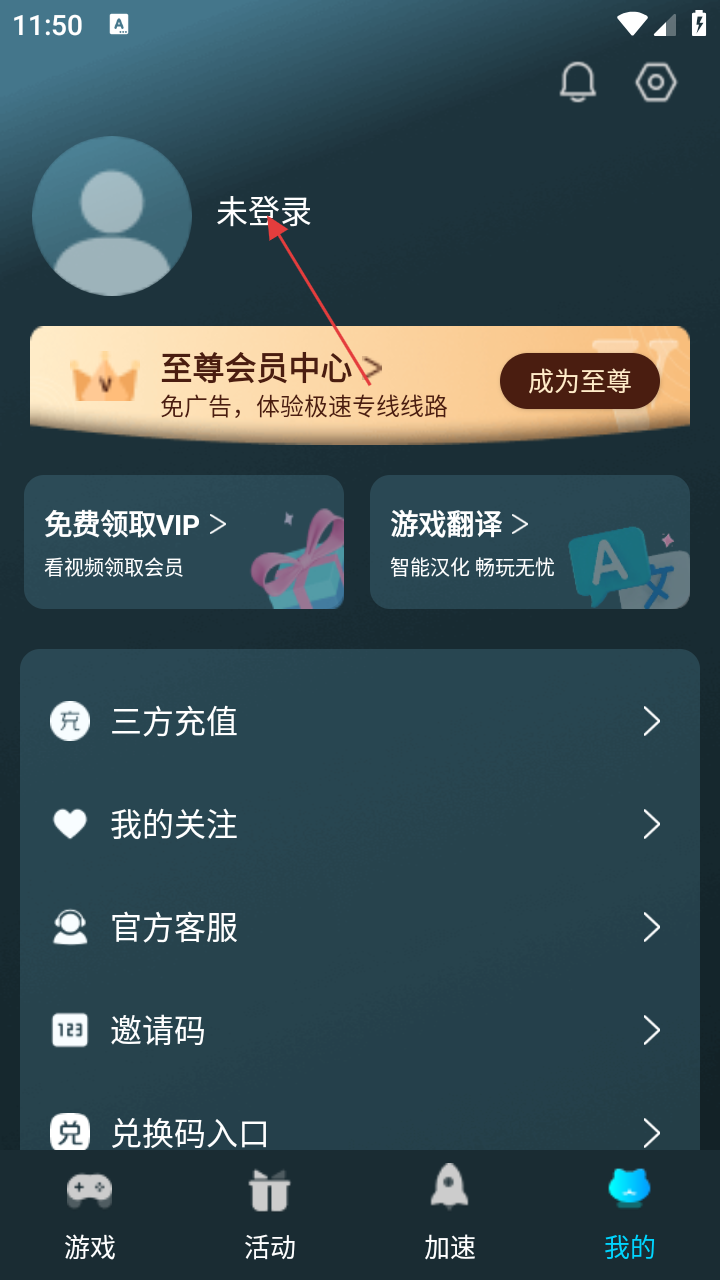Tap the default profile avatar
Image resolution: width=720 pixels, height=1280 pixels.
[x=112, y=216]
